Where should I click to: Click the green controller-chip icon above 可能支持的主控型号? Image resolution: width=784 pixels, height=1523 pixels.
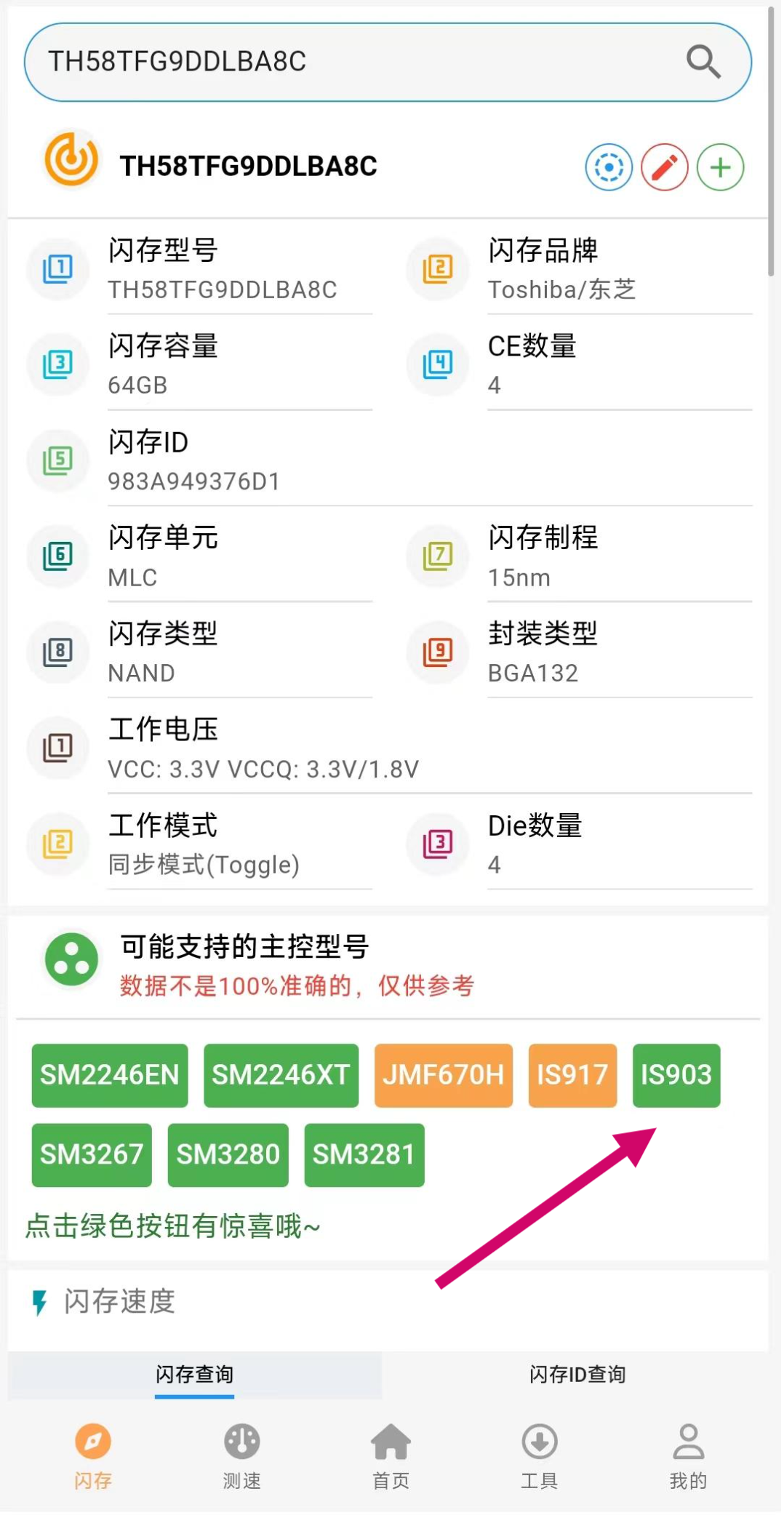71,960
